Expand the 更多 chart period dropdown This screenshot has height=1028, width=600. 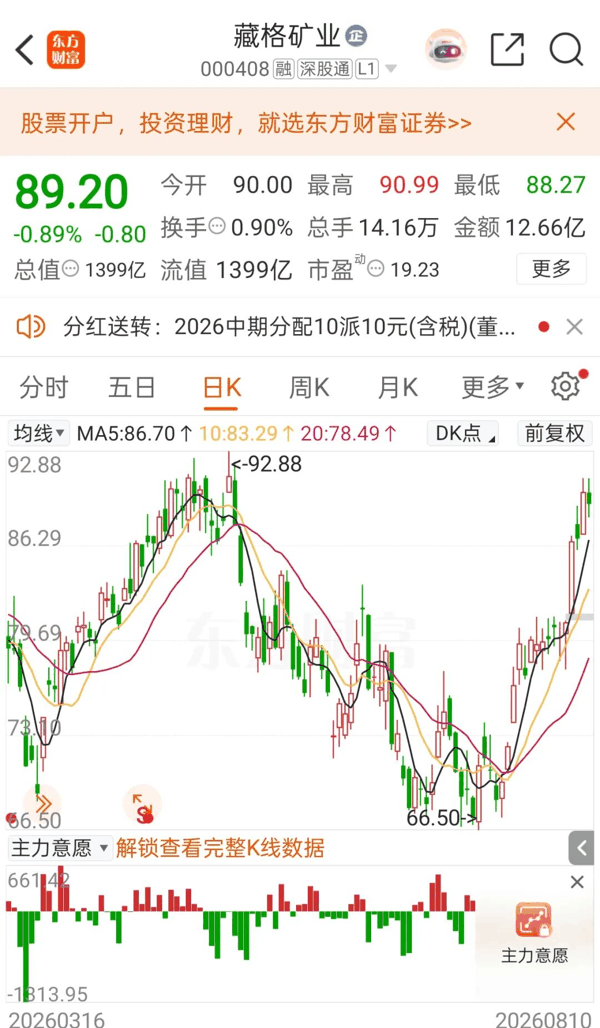coord(492,387)
